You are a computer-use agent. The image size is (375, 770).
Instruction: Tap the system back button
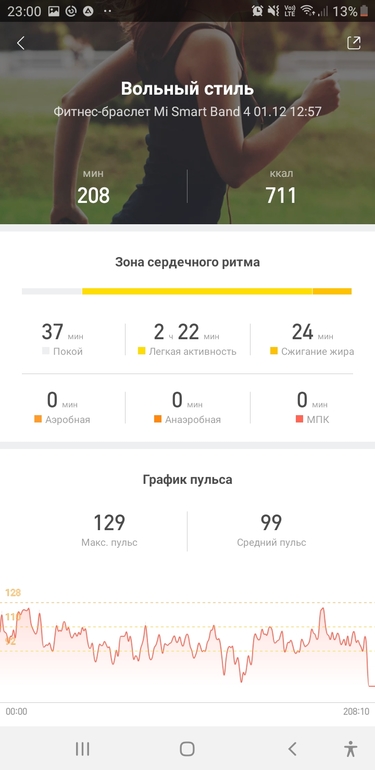[292, 748]
